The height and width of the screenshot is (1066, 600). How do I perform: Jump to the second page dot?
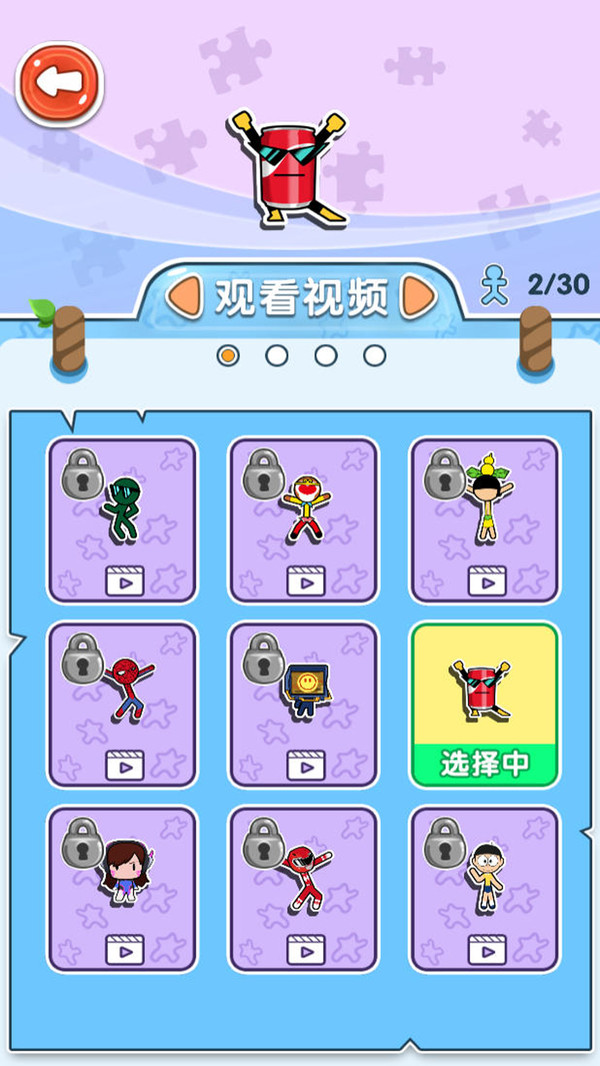point(277,355)
